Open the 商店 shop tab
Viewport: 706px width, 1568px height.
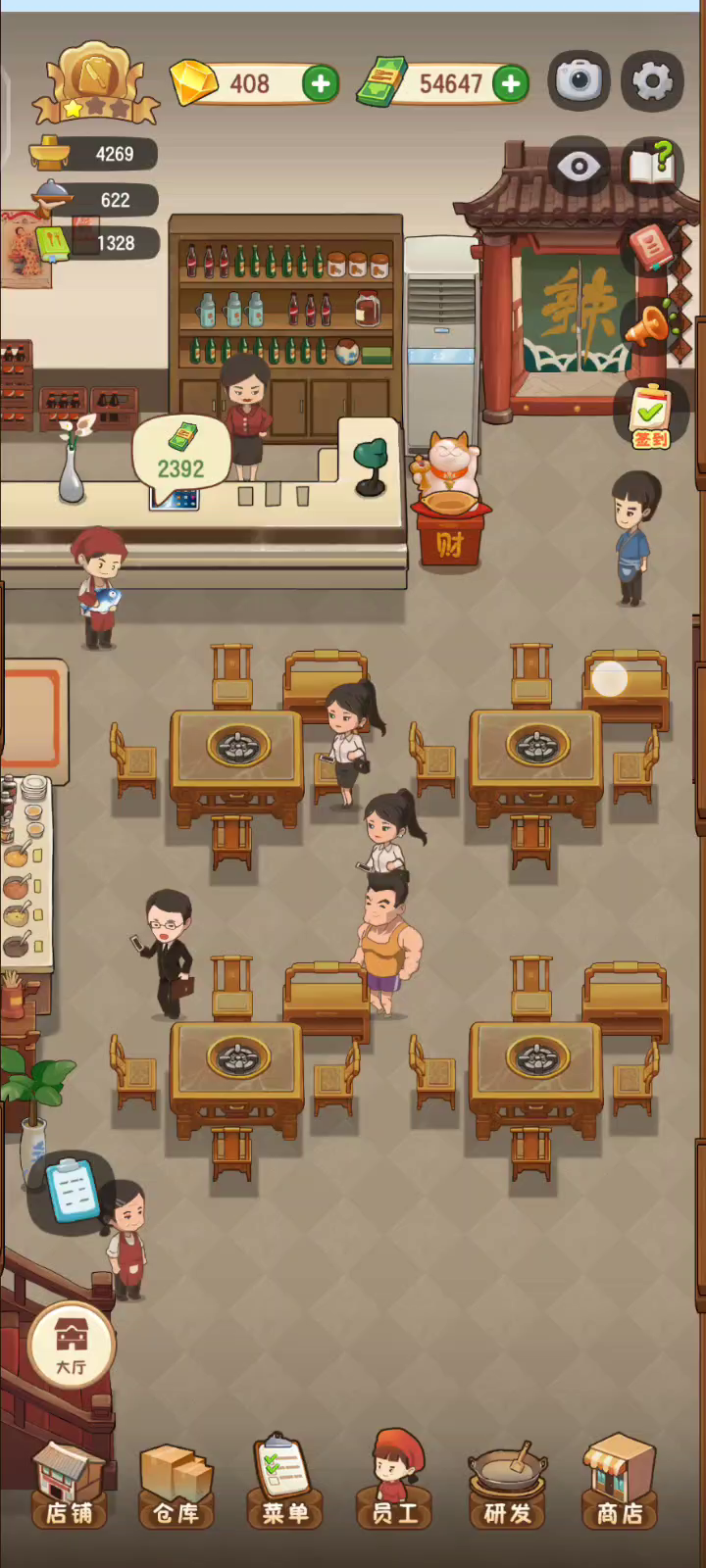620,1482
